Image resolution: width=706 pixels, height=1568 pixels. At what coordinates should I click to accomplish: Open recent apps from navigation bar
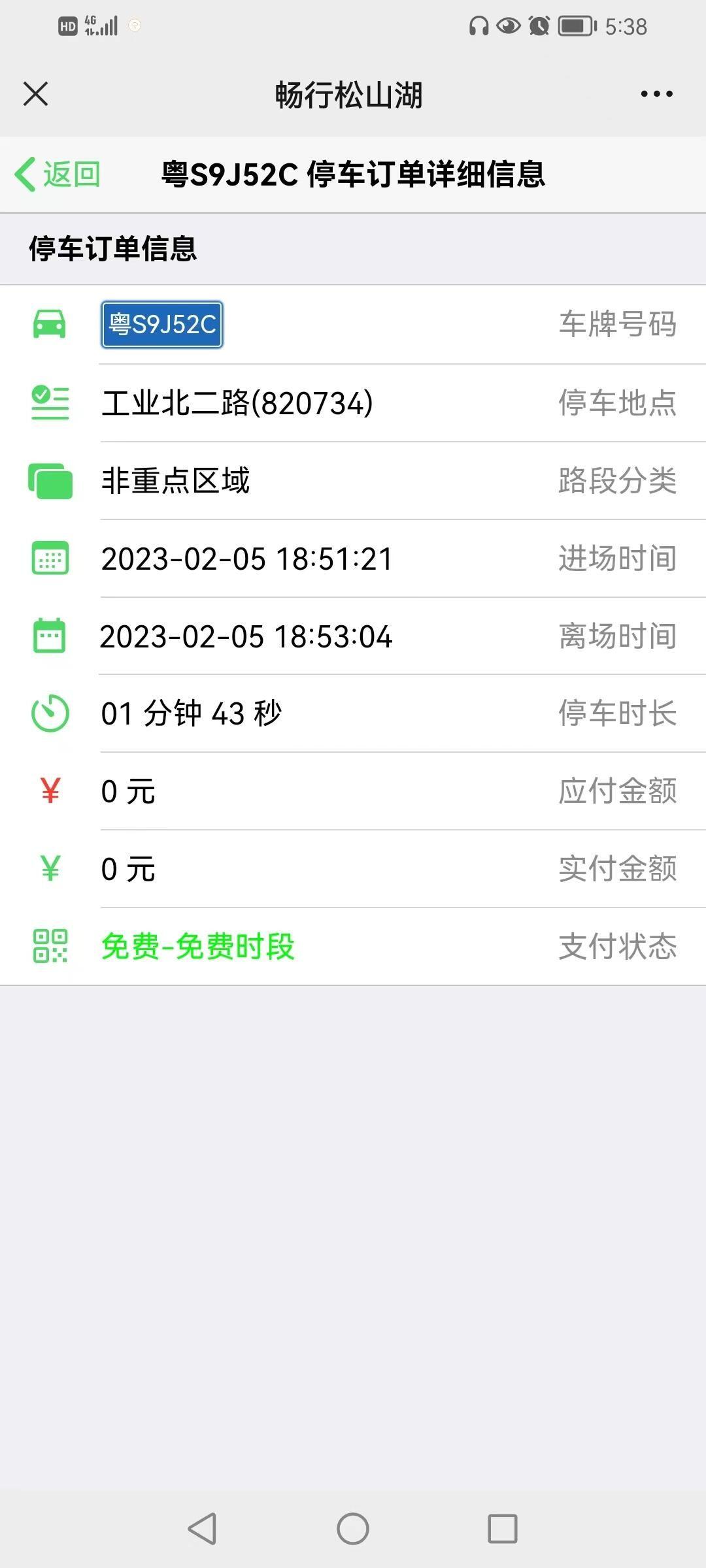(x=503, y=1529)
